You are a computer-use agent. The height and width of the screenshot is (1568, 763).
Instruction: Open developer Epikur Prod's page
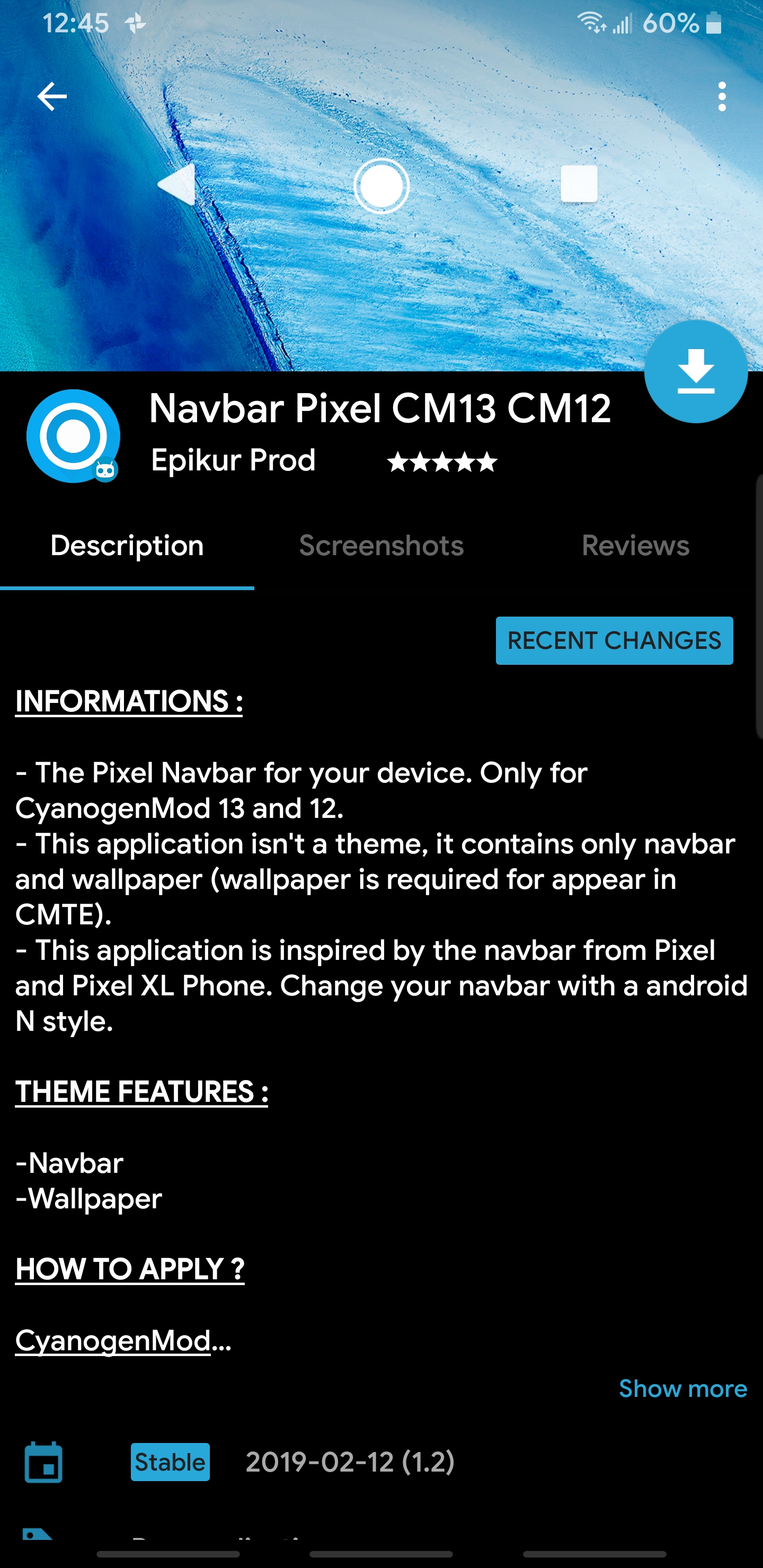point(233,460)
